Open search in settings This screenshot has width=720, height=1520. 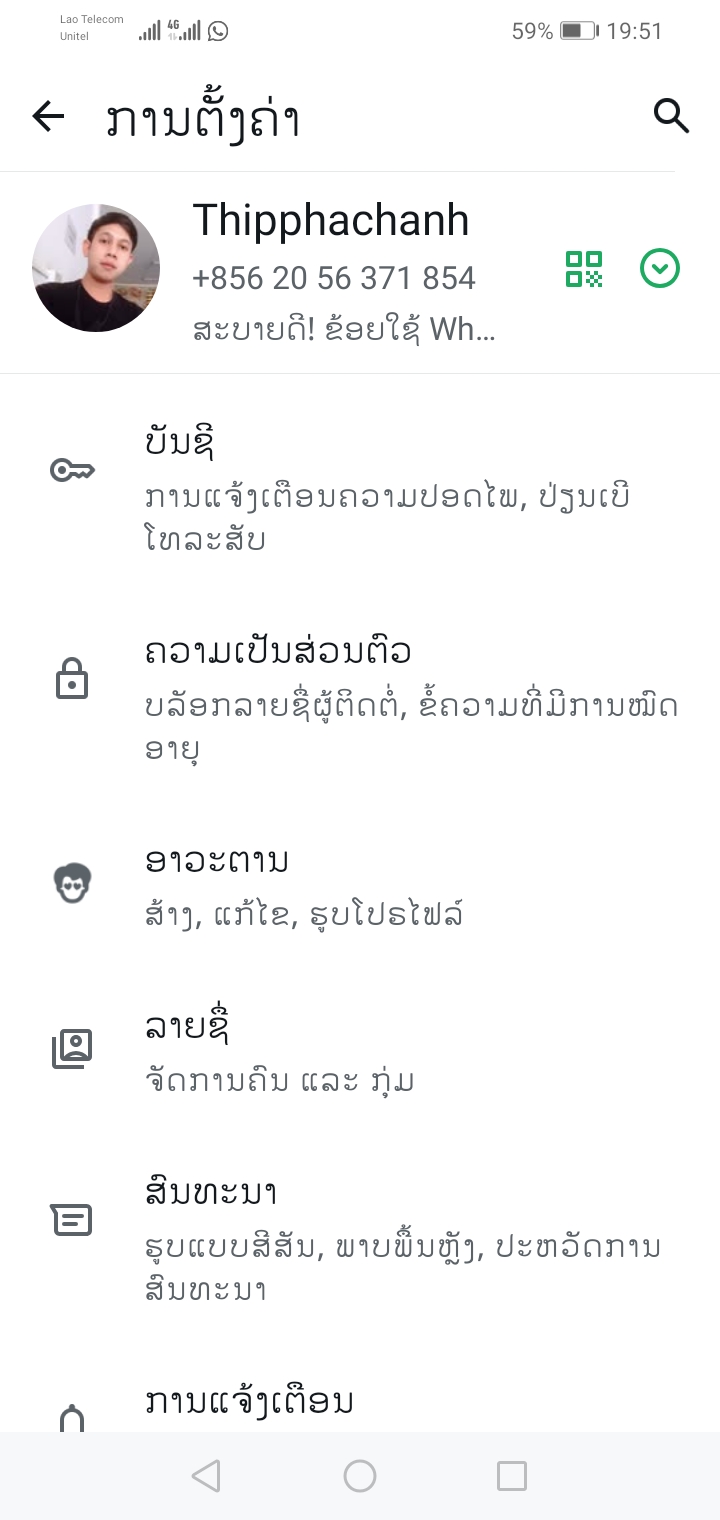tap(671, 116)
